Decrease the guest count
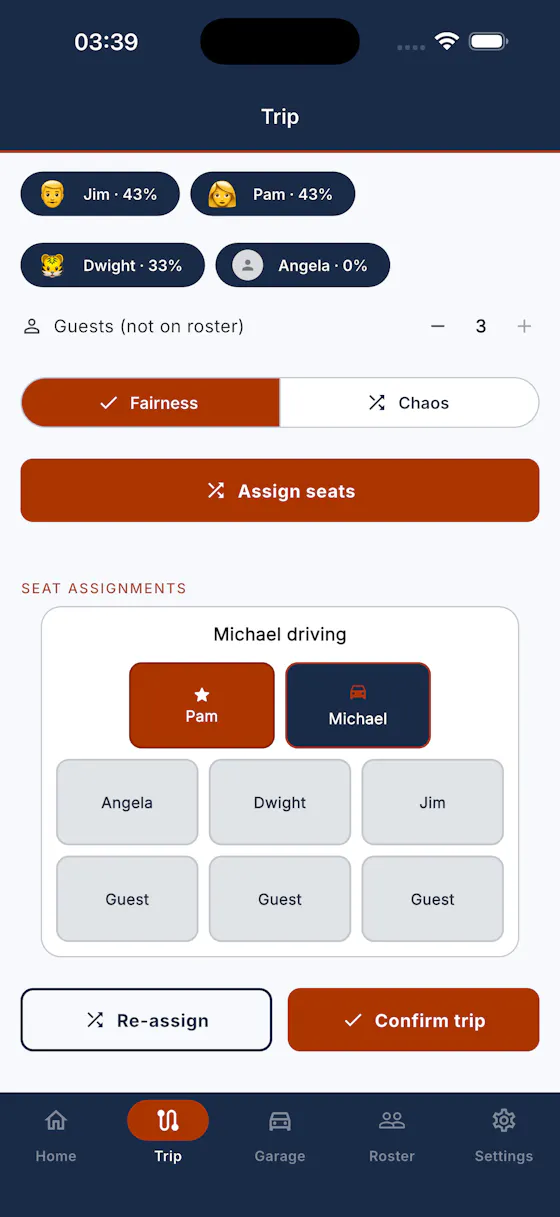 point(437,326)
